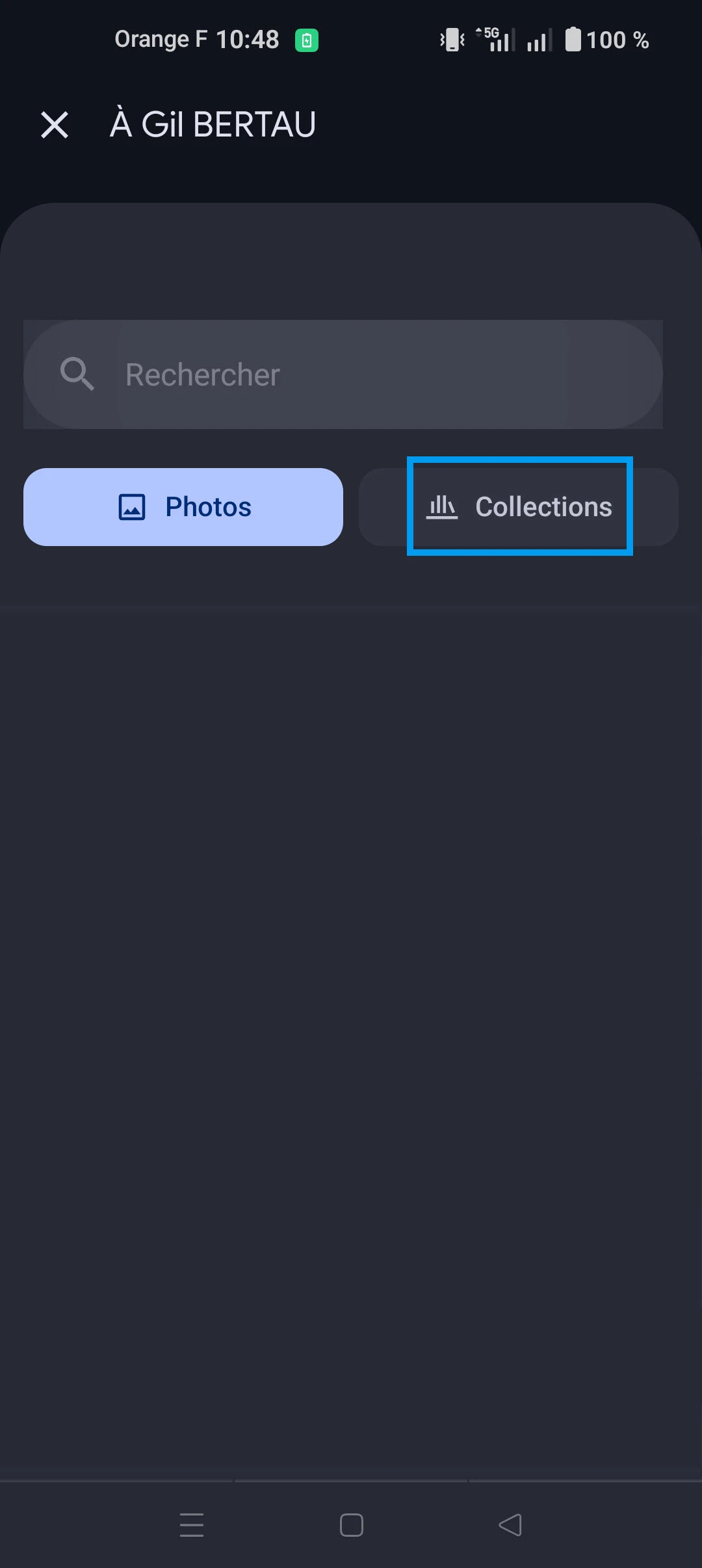The width and height of the screenshot is (702, 1568).
Task: Go back using the system back button
Action: (510, 1525)
